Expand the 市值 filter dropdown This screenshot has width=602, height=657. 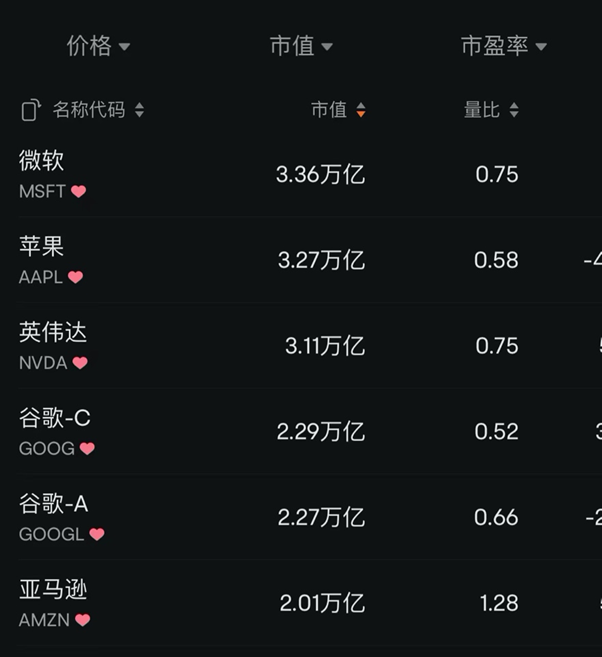coord(301,46)
